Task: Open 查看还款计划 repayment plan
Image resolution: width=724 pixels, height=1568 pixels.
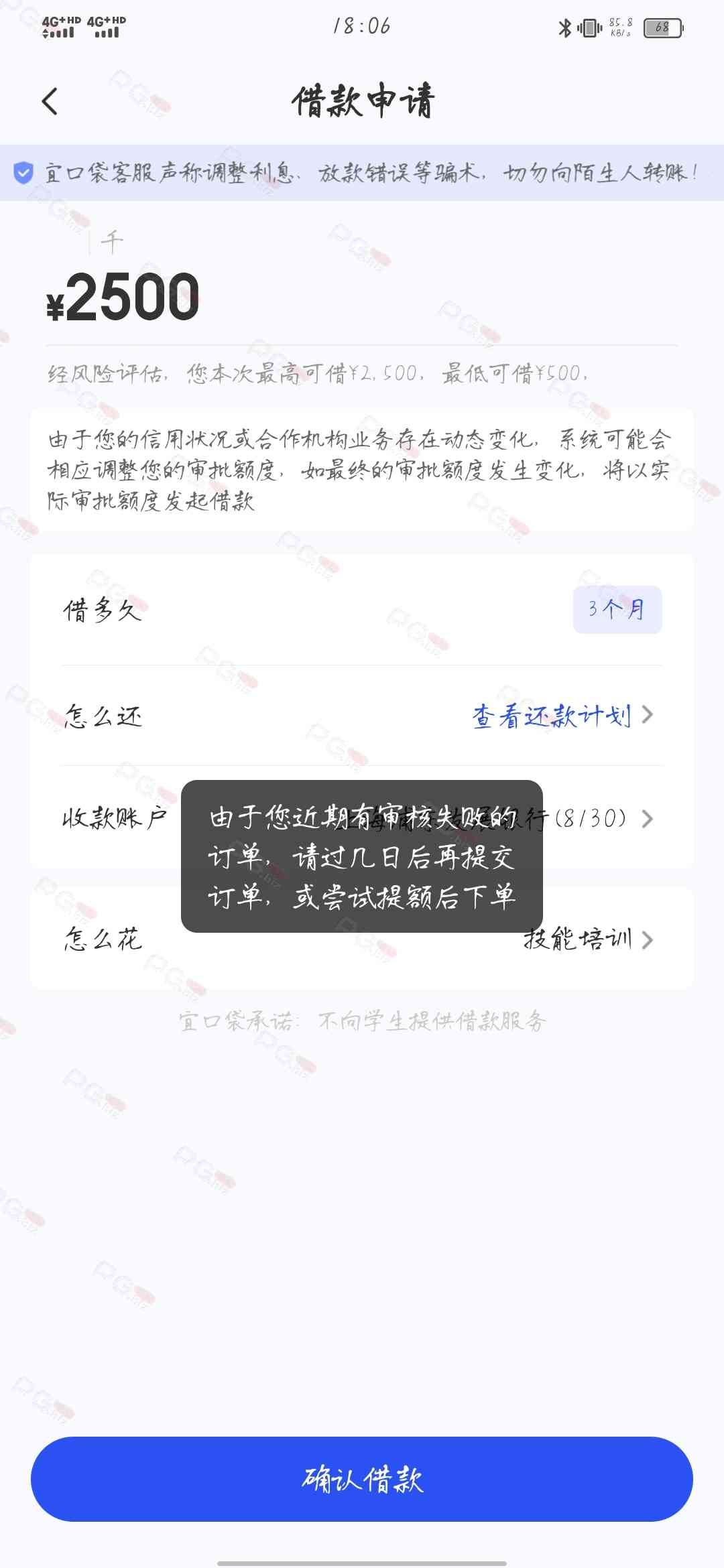Action: point(562,716)
